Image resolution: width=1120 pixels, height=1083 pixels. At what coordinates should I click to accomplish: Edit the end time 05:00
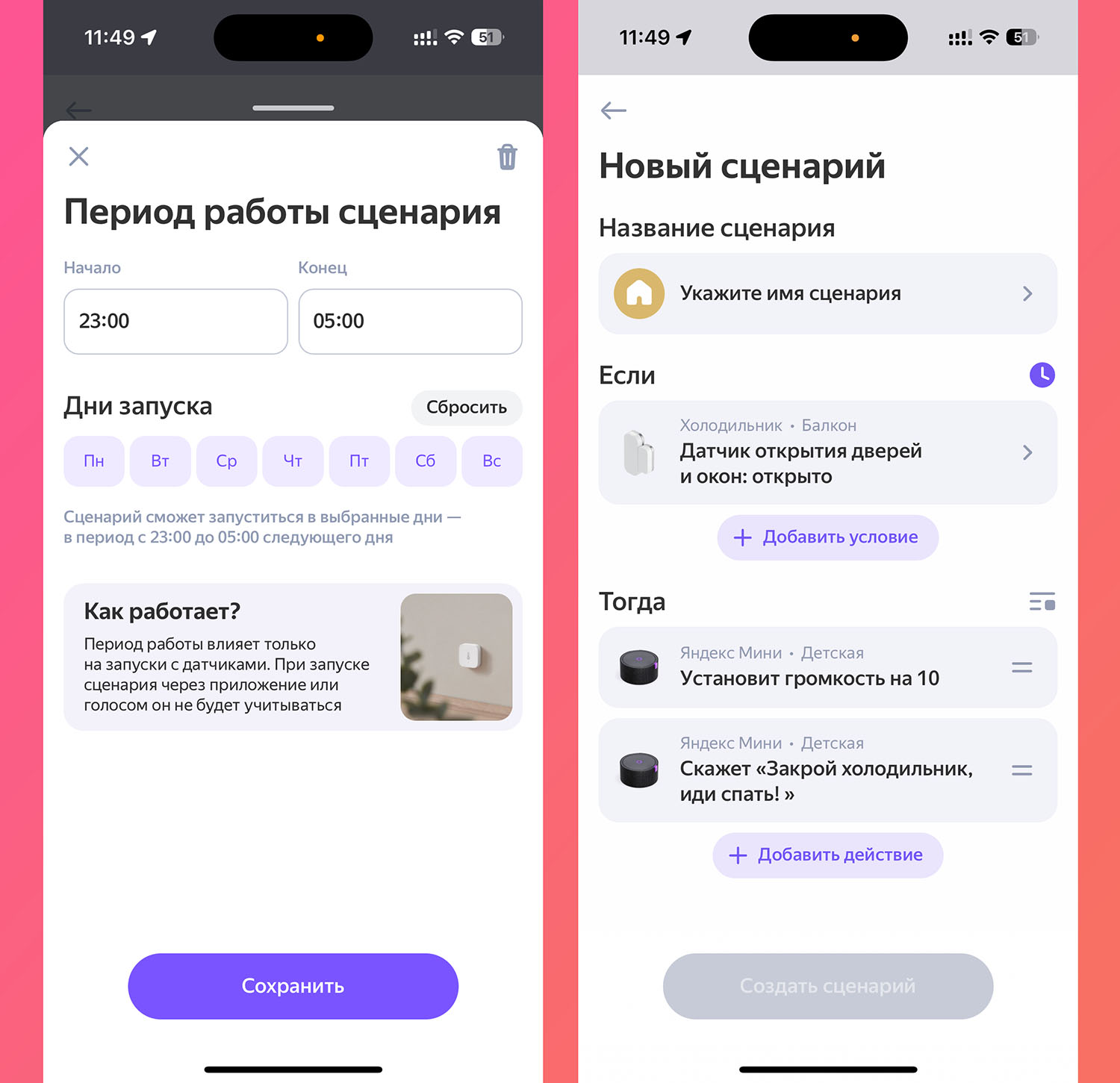click(410, 321)
